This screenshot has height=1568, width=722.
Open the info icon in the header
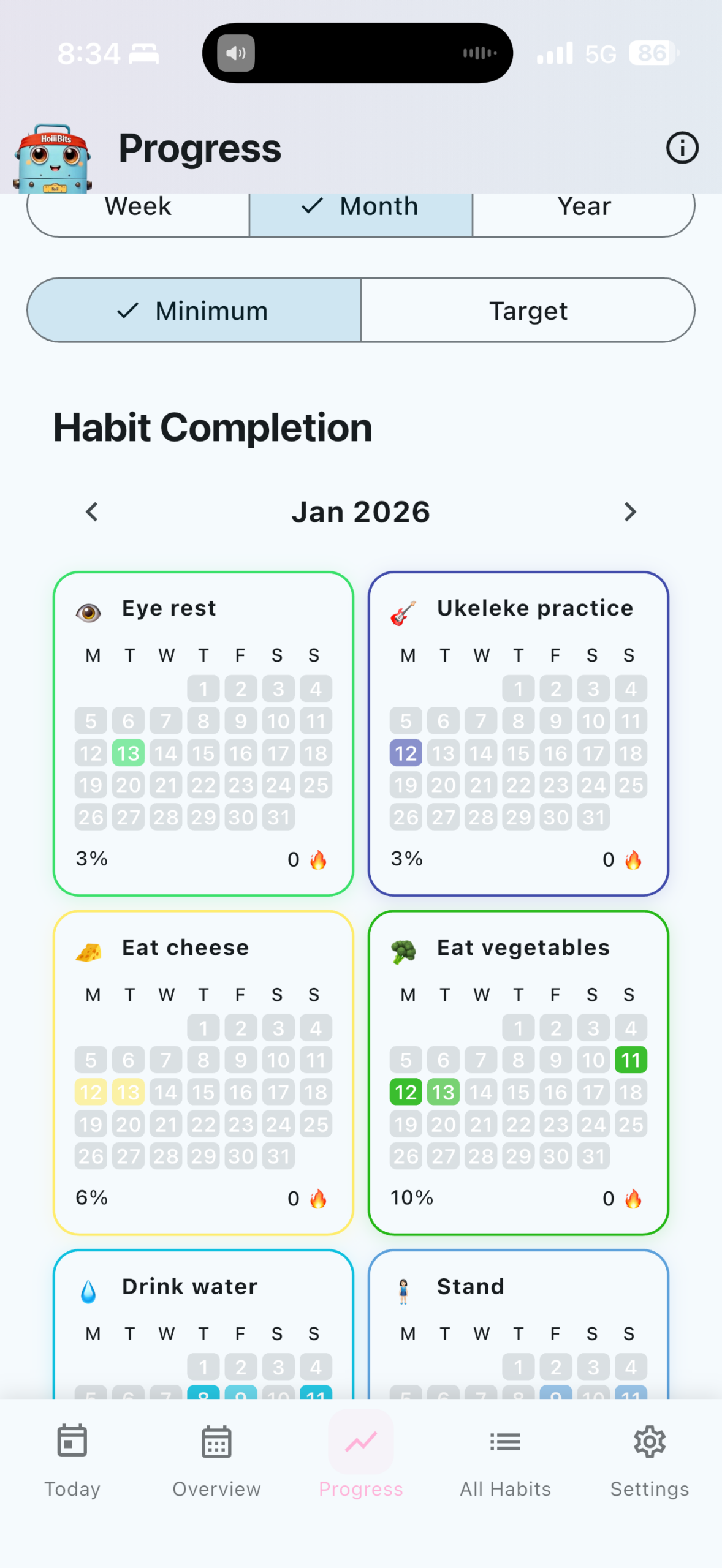(682, 148)
